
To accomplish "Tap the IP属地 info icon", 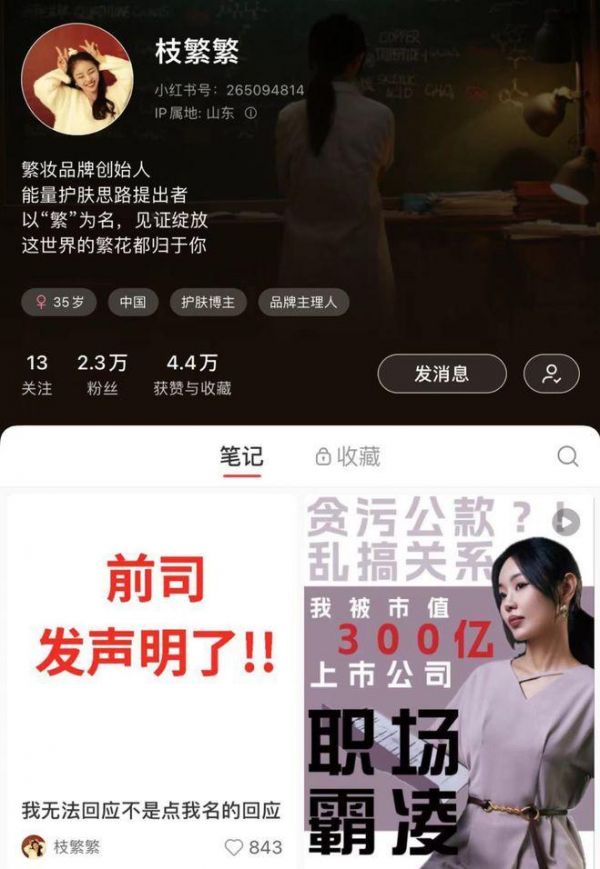I will (x=251, y=113).
